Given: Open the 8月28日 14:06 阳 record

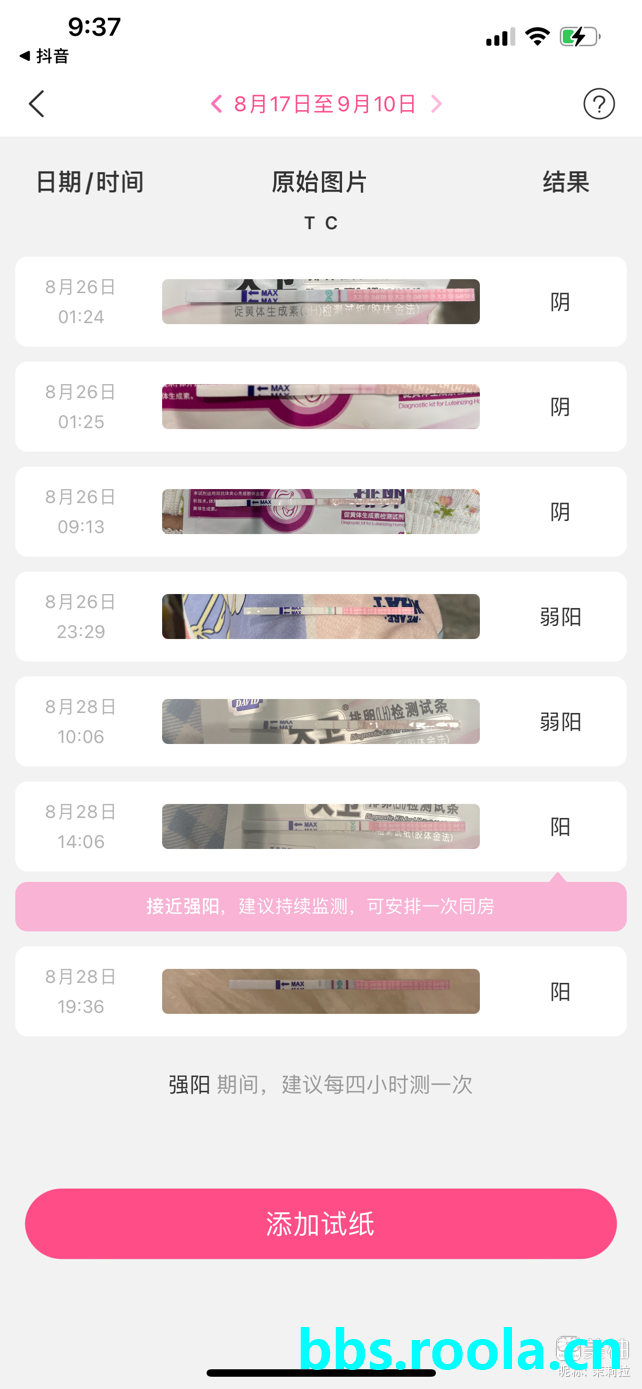Looking at the screenshot, I should (x=320, y=827).
